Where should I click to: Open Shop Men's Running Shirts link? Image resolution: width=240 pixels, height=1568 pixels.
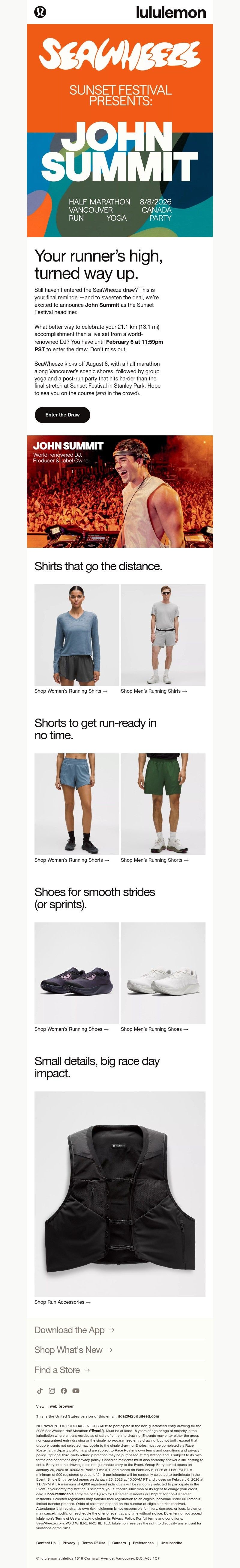[x=153, y=691]
